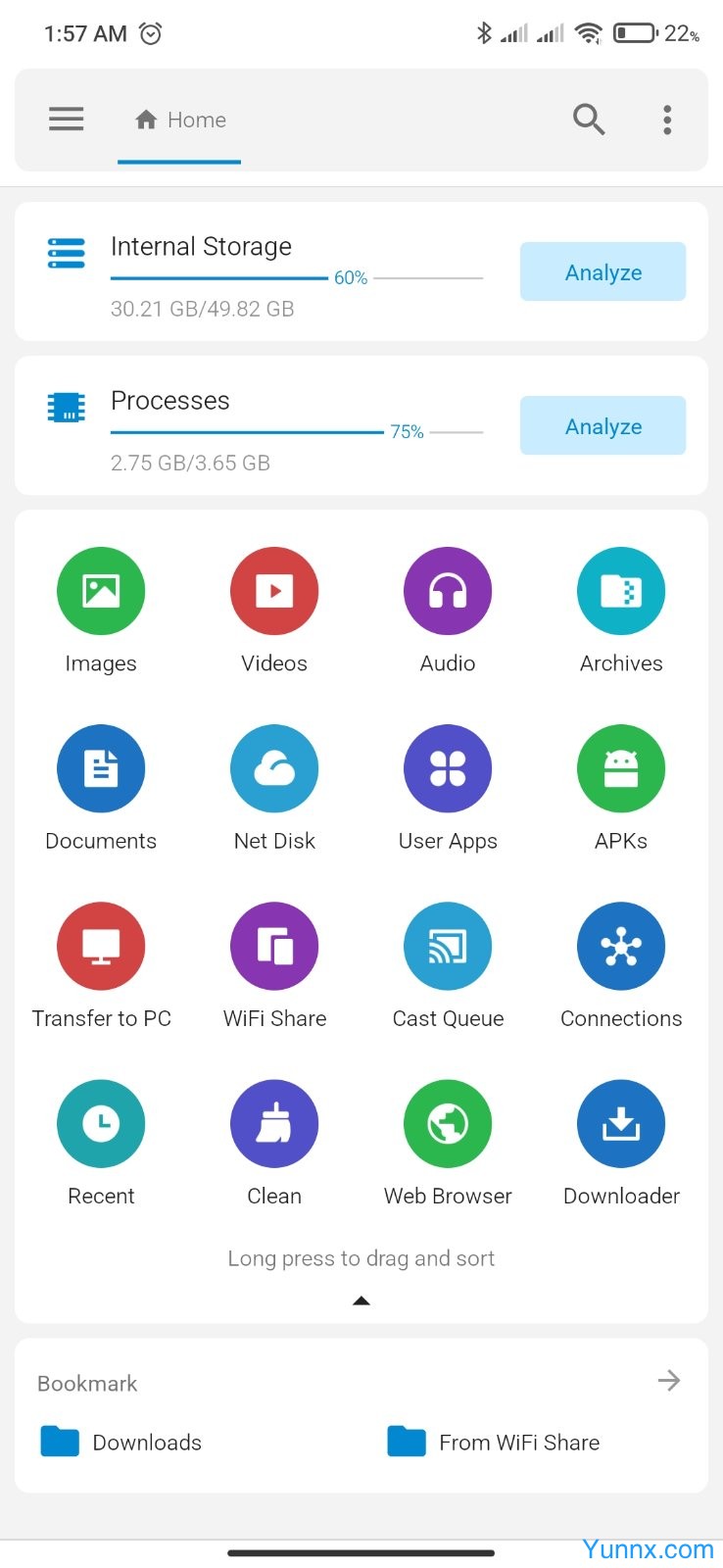Open the Images category

tap(101, 592)
